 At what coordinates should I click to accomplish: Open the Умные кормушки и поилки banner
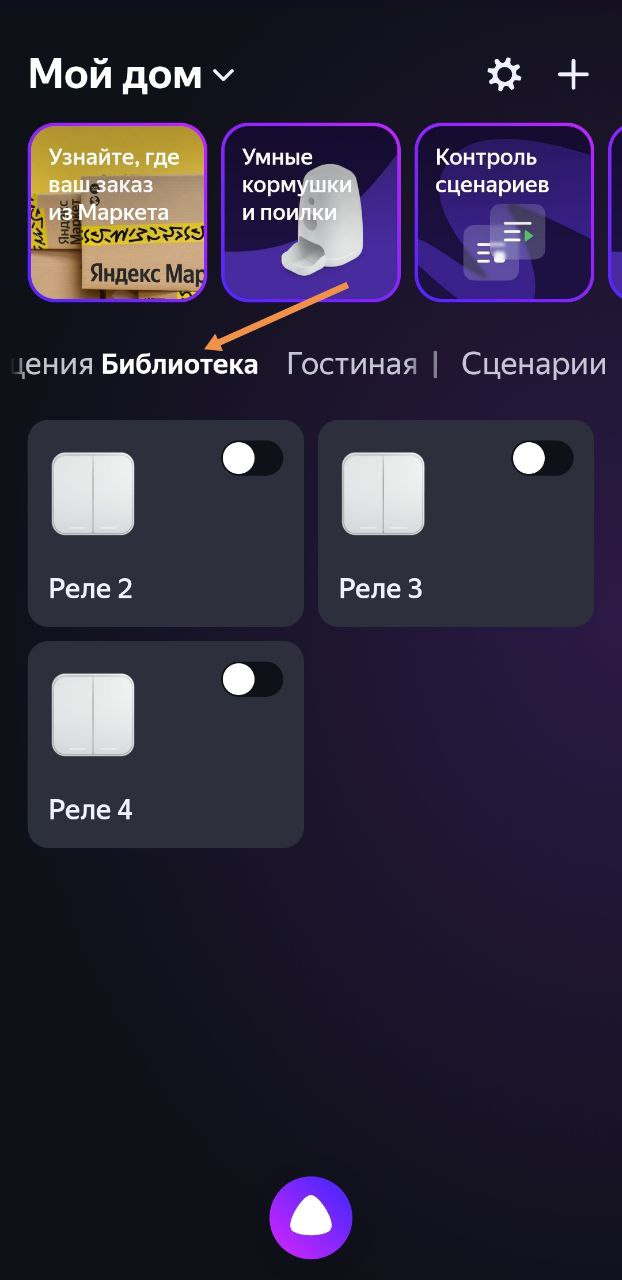(310, 212)
